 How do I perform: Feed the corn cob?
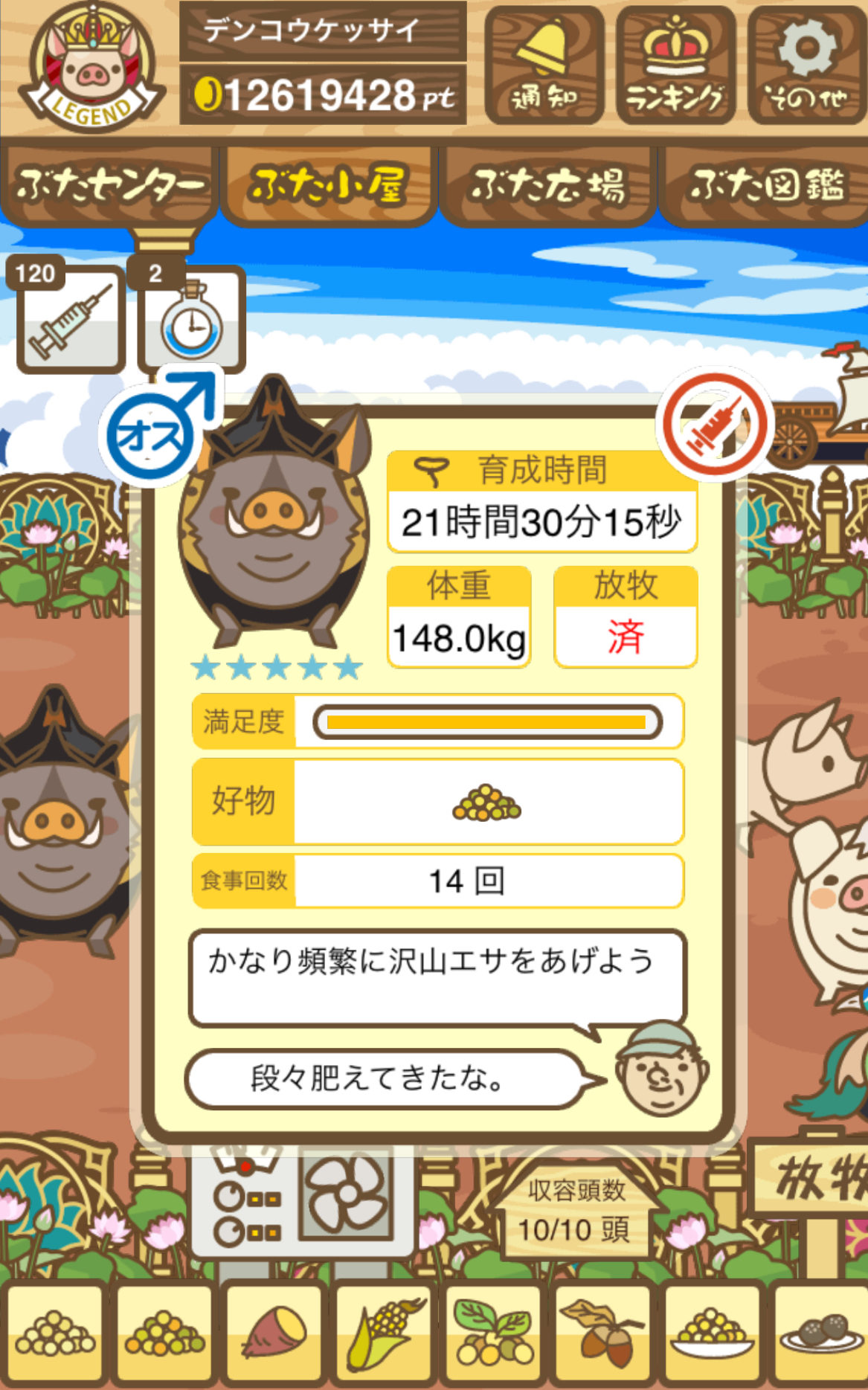point(384,1333)
